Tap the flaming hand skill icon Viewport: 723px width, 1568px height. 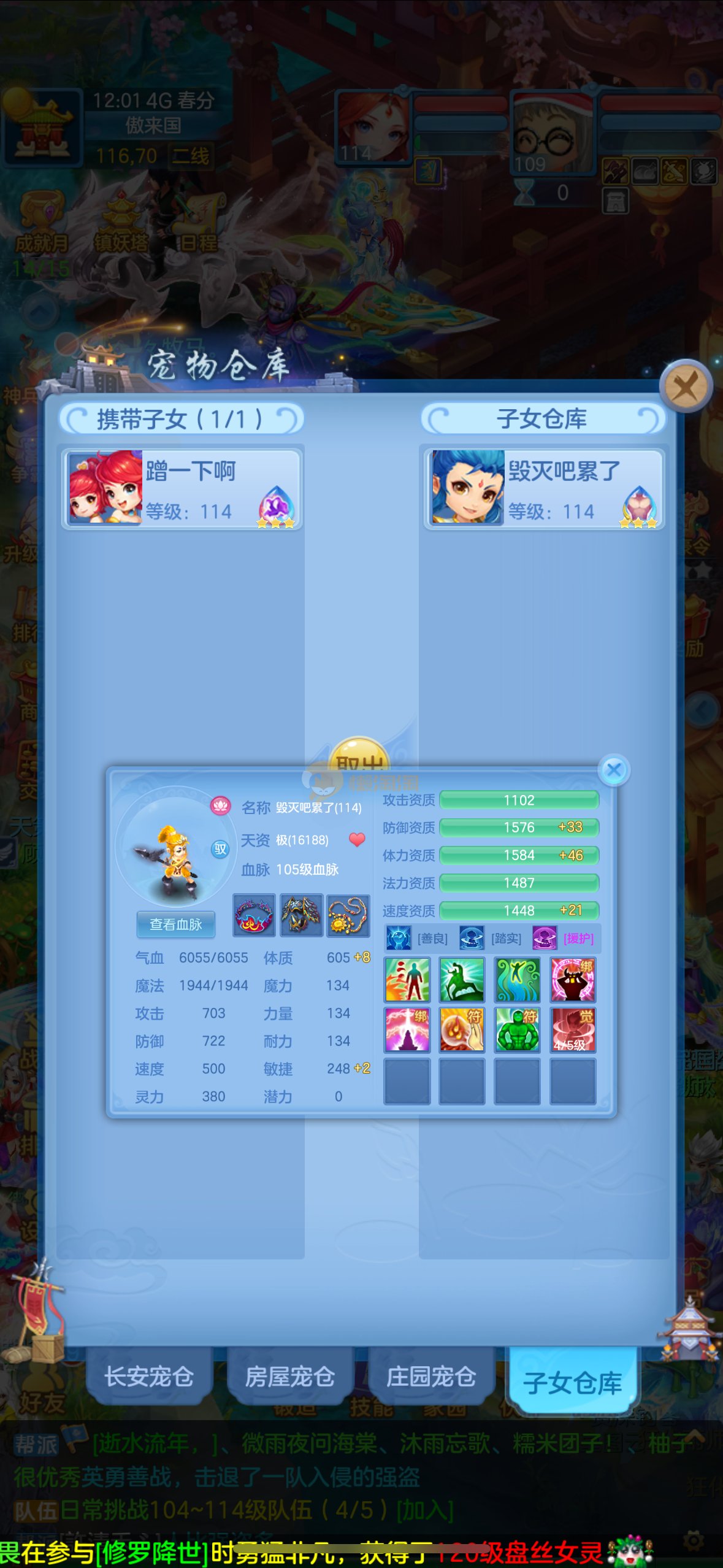click(462, 1029)
